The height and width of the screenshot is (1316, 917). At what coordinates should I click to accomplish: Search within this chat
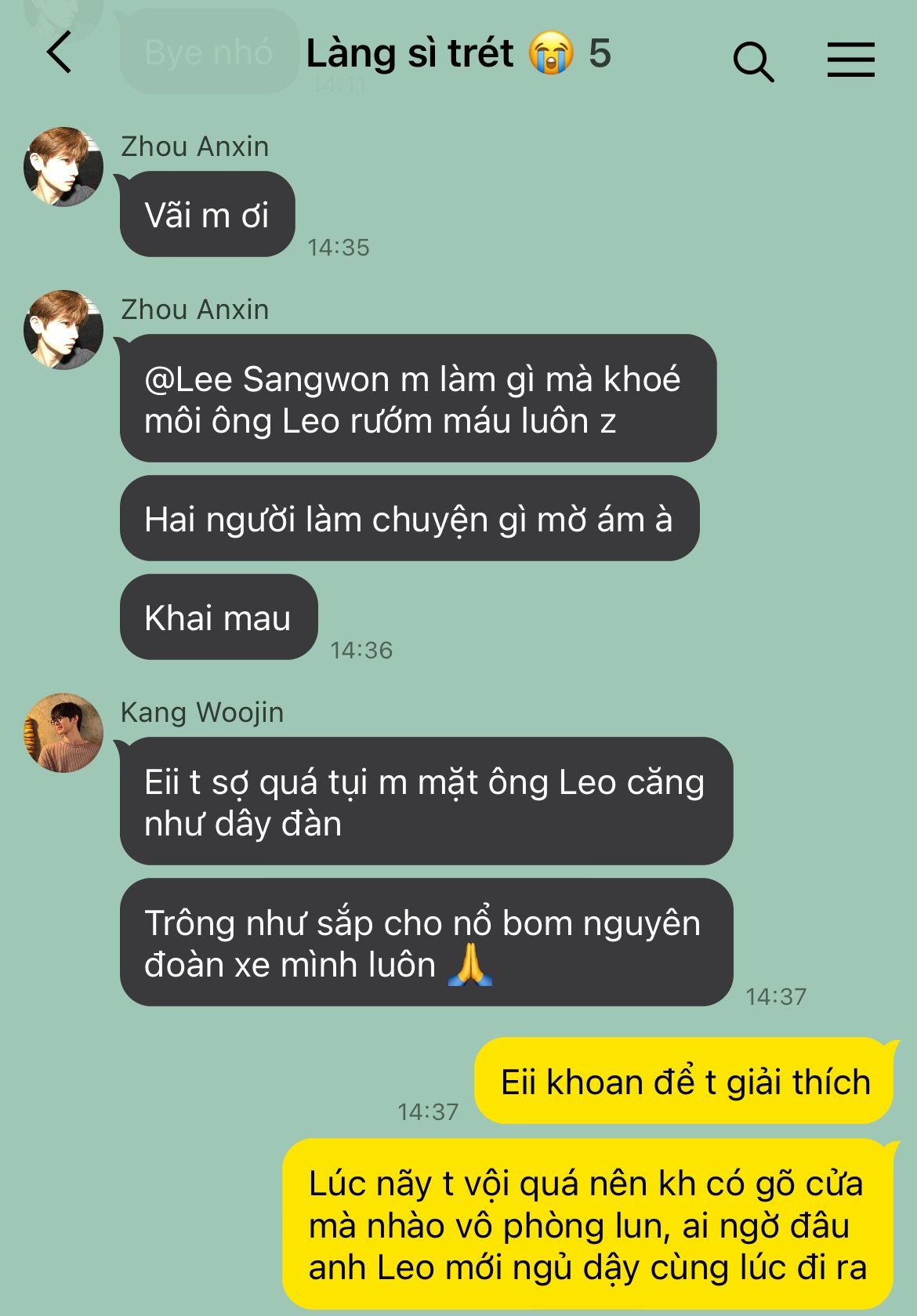(x=753, y=61)
